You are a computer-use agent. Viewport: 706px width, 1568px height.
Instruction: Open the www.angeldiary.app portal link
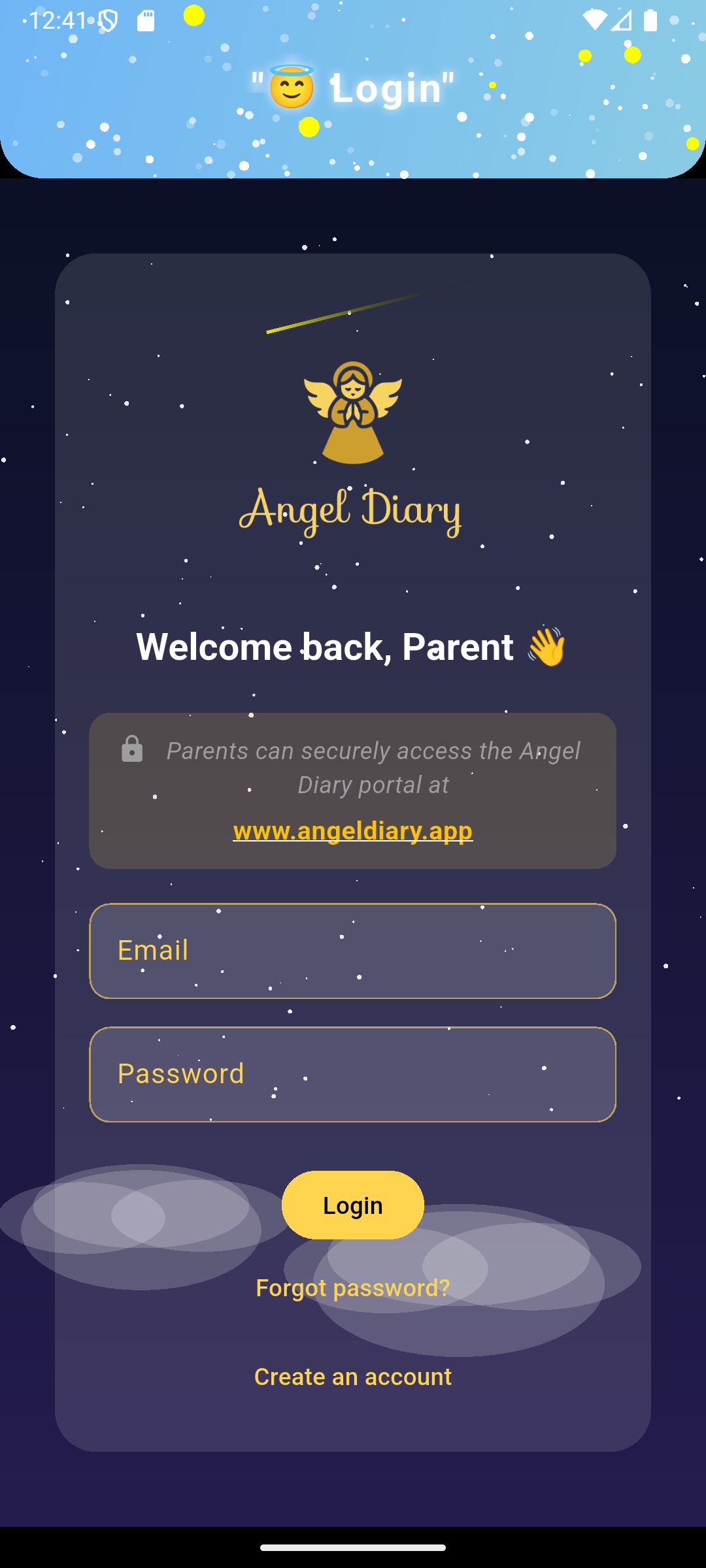352,830
